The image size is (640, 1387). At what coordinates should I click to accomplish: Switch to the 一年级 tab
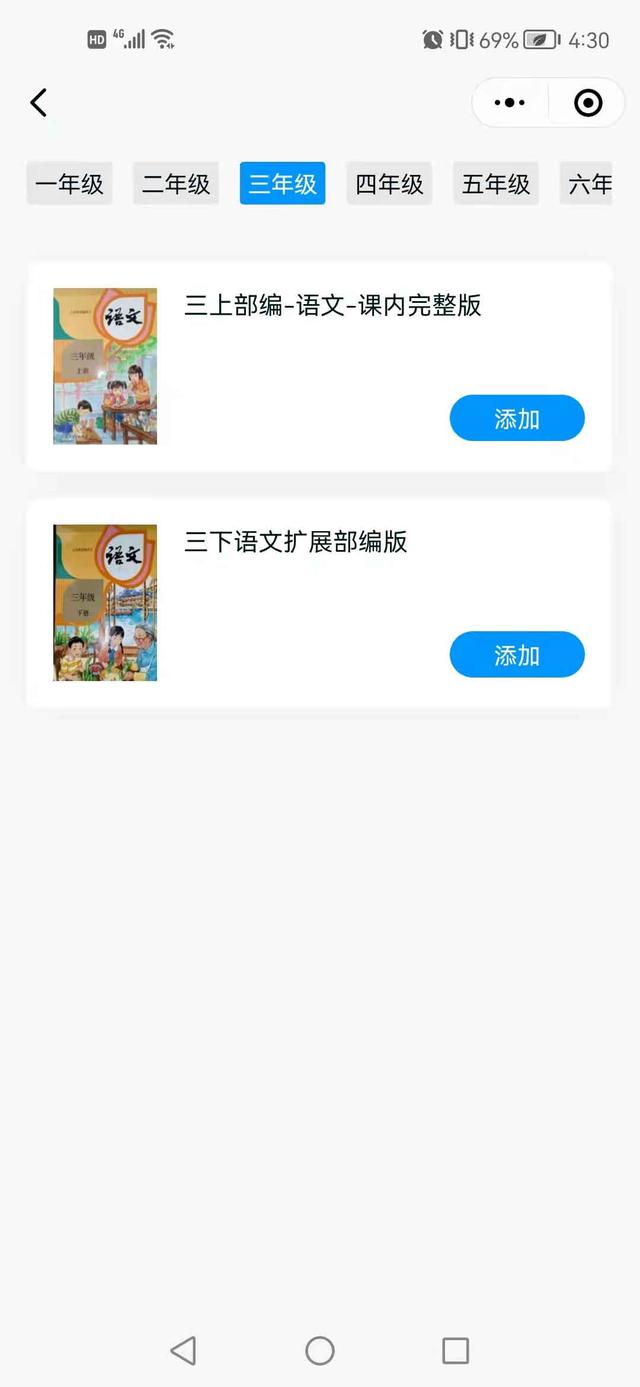point(69,184)
